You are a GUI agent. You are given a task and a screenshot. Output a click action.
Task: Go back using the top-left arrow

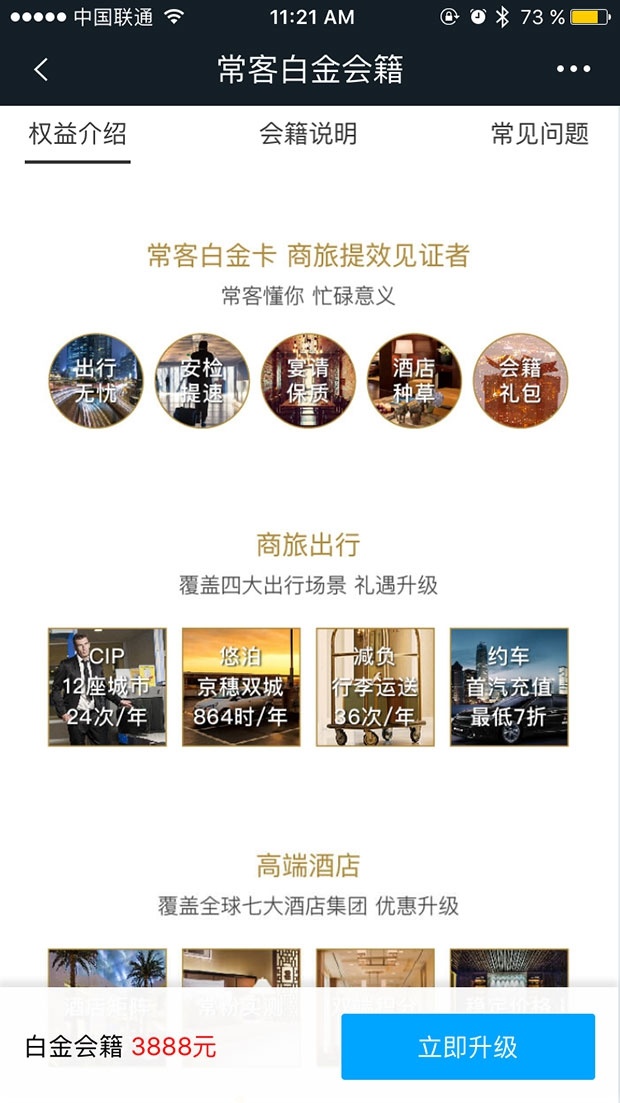(41, 69)
